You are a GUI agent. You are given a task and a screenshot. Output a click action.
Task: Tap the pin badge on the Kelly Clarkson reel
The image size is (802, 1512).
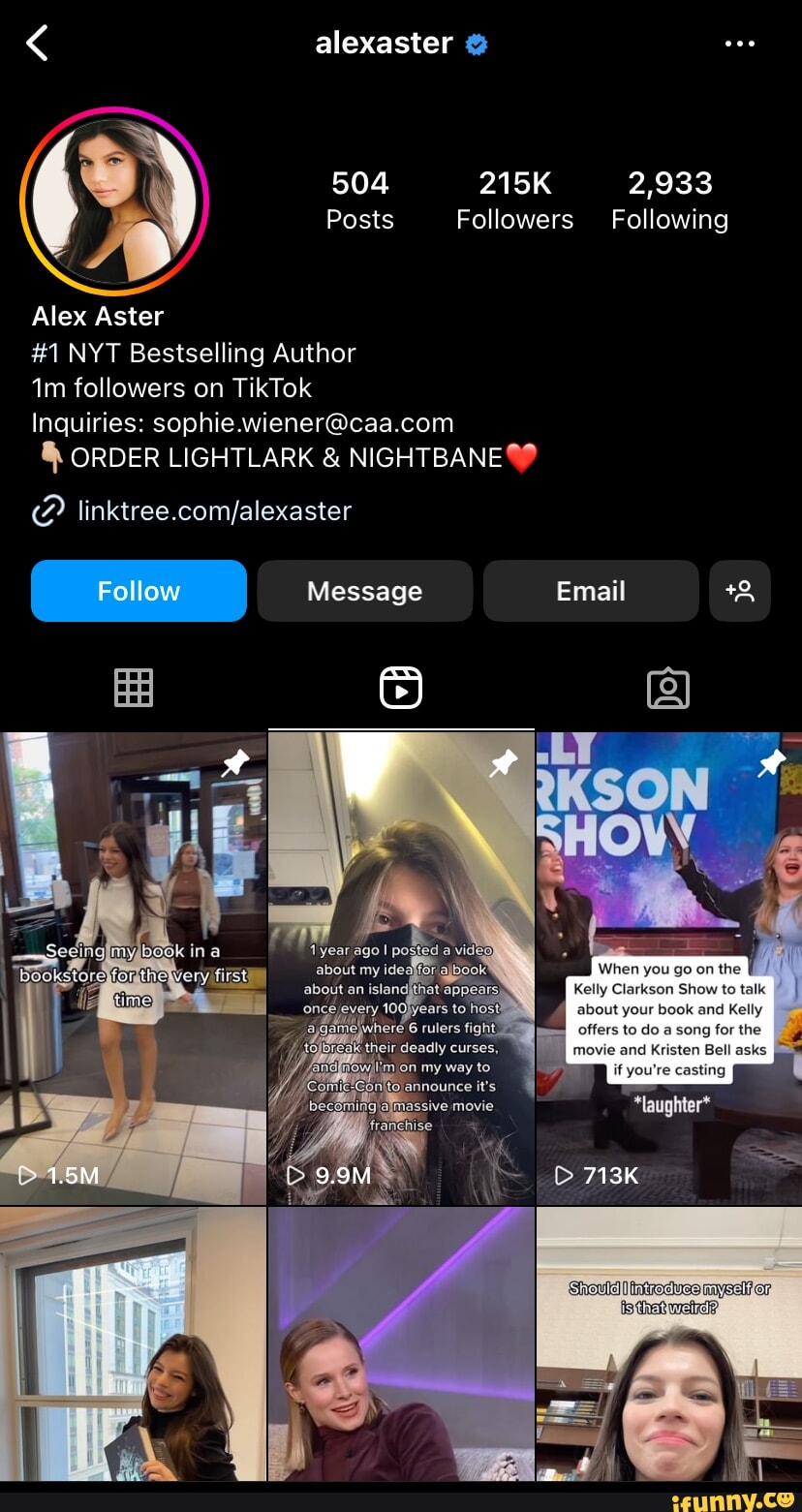pyautogui.click(x=770, y=764)
